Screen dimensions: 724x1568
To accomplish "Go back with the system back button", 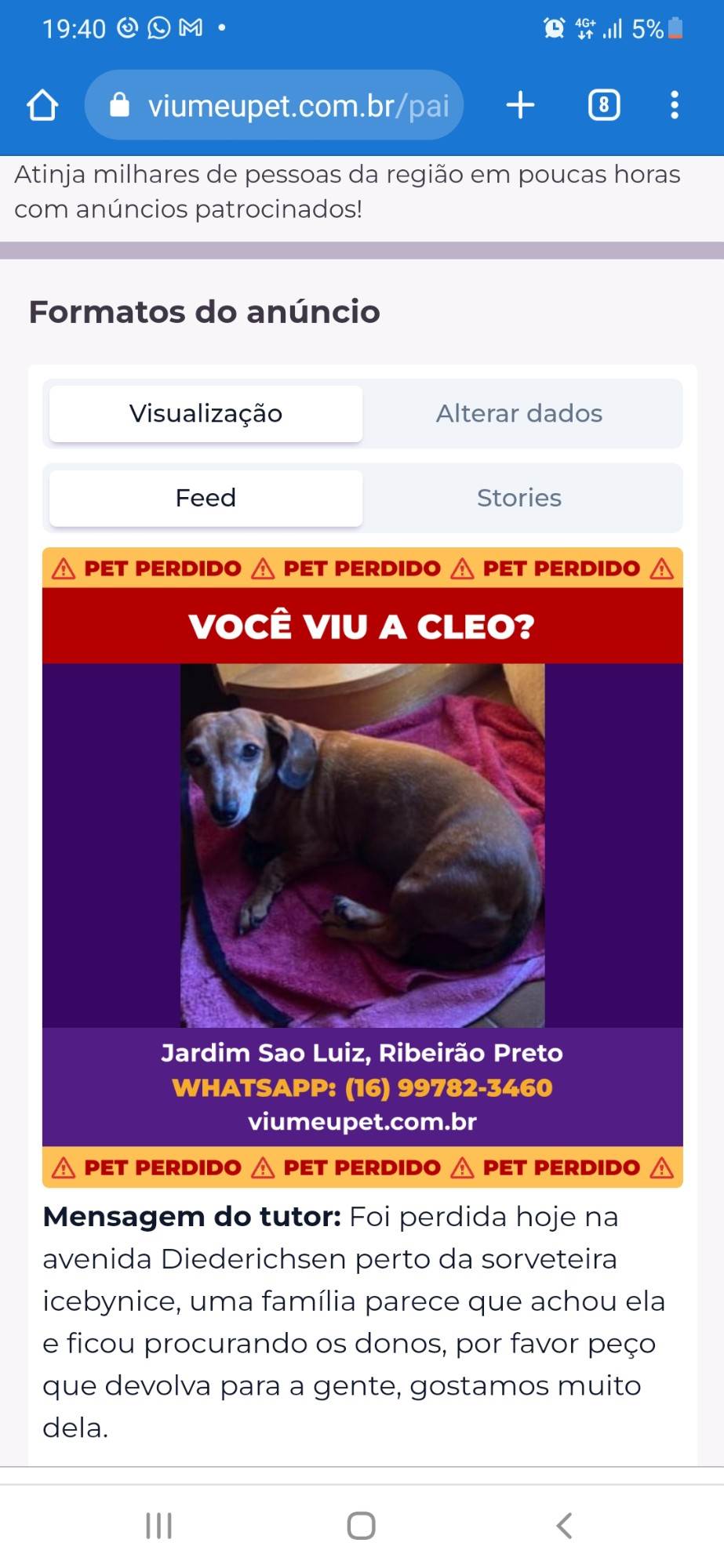I will [x=564, y=1526].
